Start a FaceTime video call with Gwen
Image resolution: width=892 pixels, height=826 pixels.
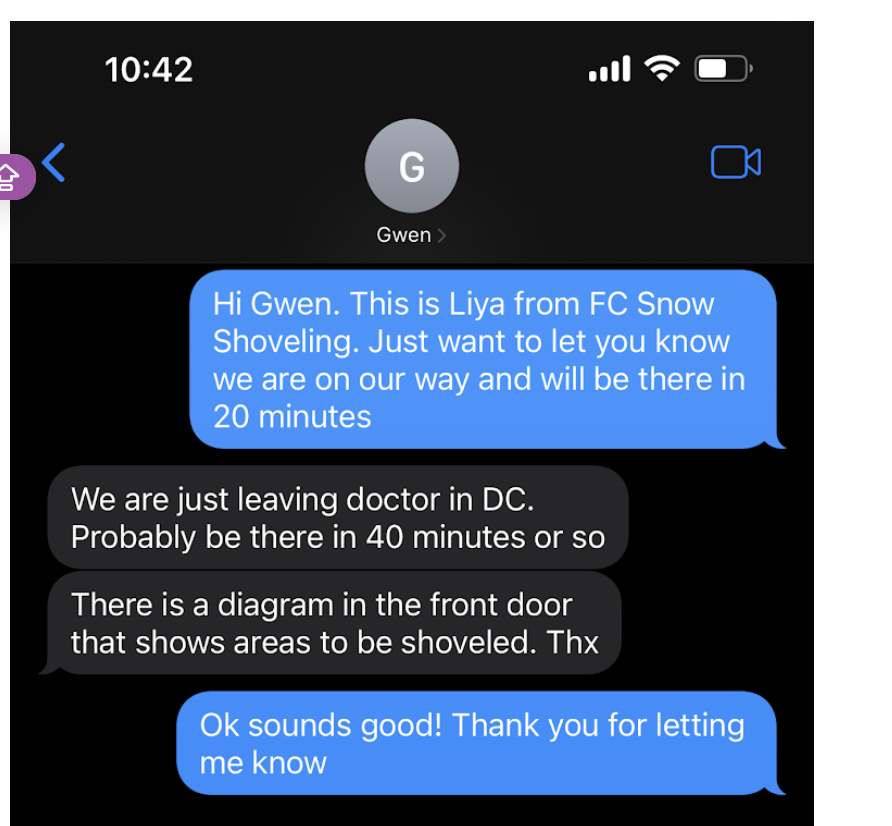[735, 163]
